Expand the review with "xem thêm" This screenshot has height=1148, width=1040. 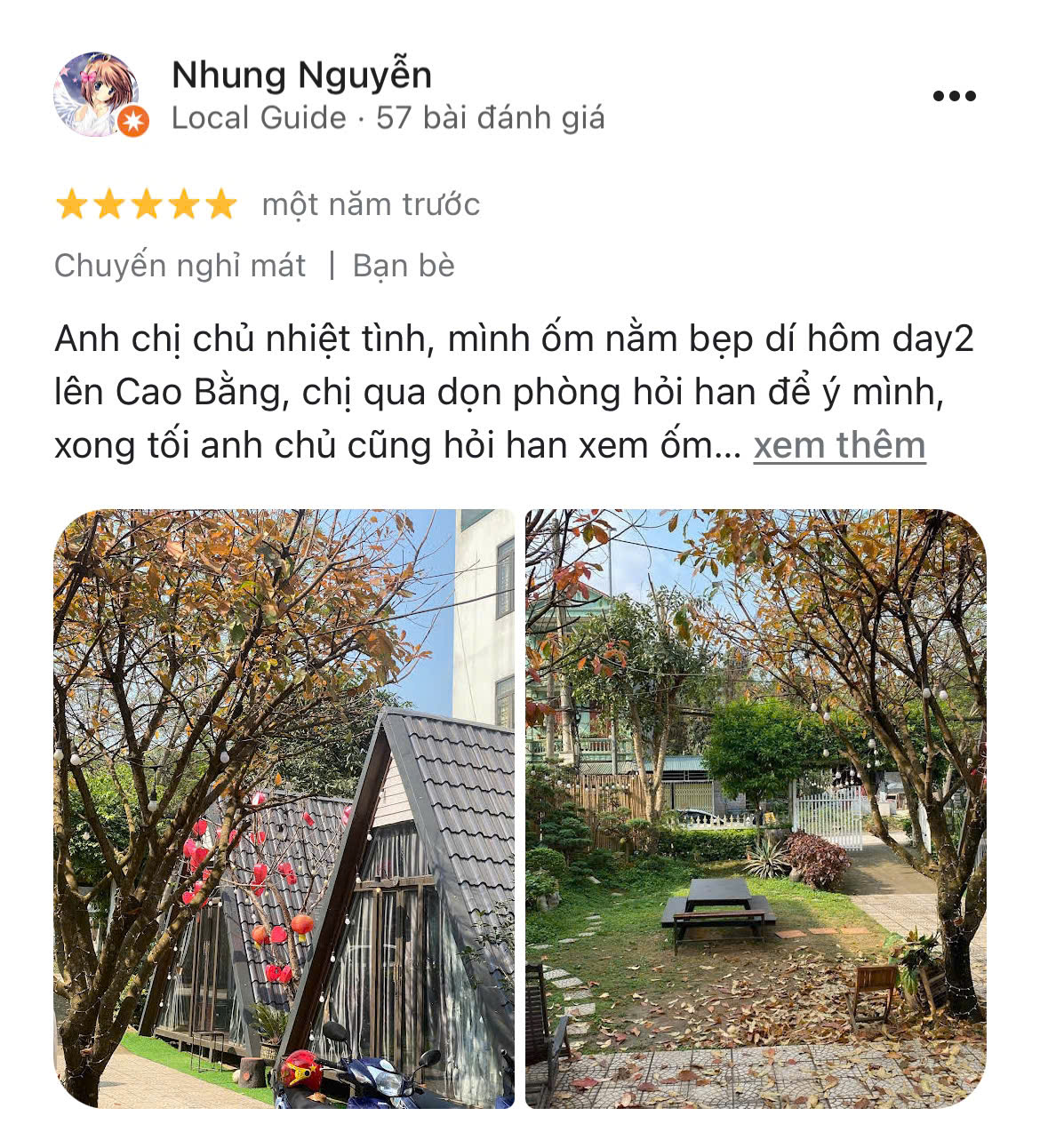839,445
